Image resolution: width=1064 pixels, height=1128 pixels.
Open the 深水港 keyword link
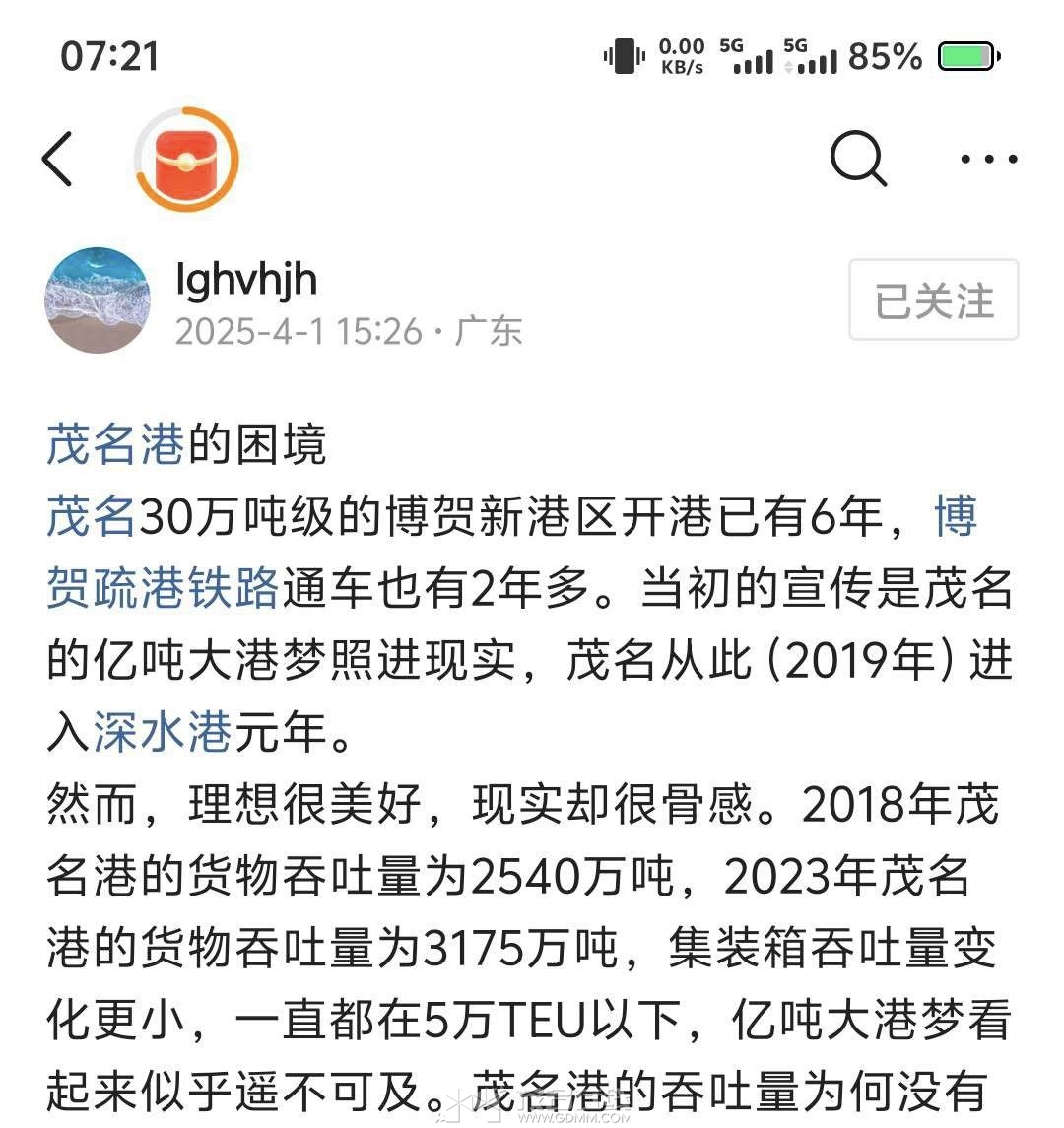click(x=163, y=733)
